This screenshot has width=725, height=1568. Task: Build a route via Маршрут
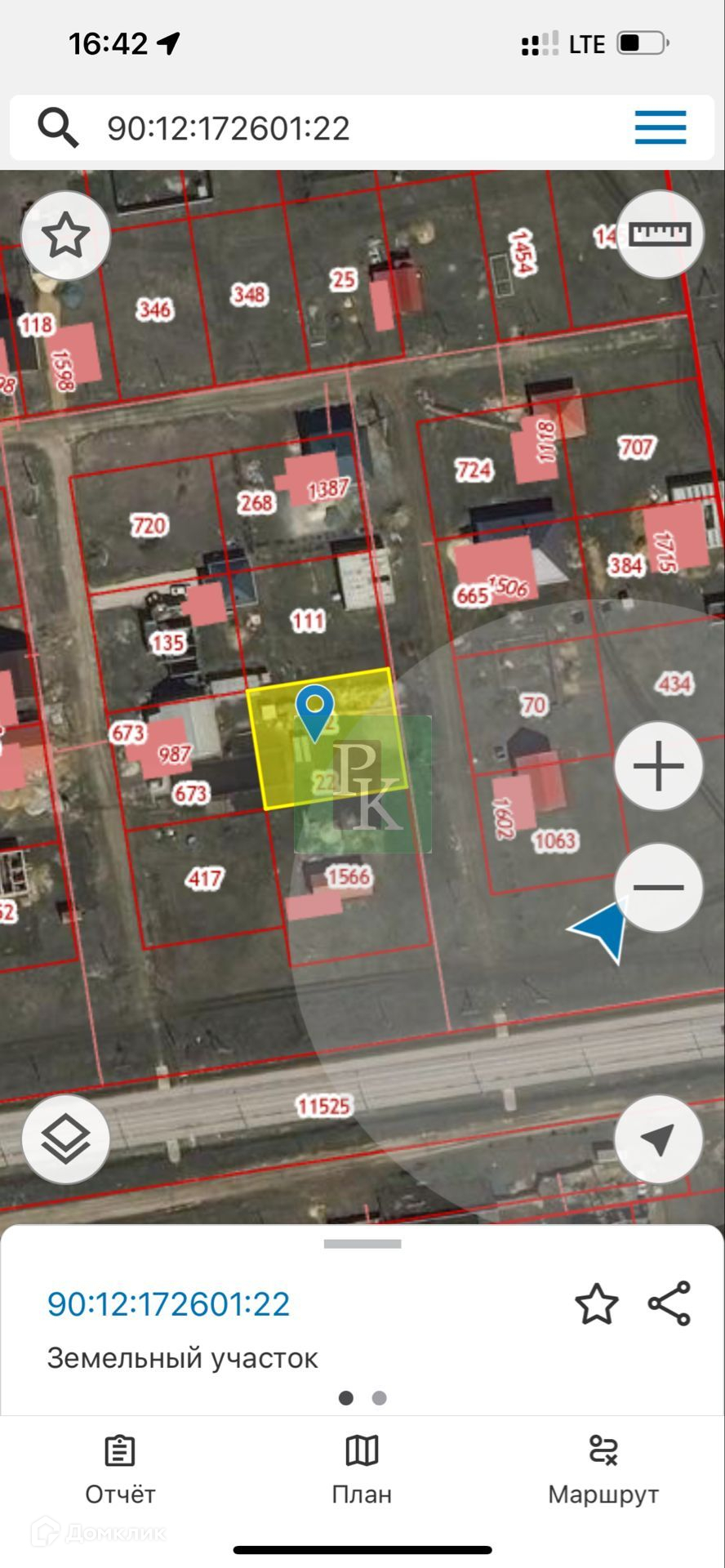pos(603,1470)
